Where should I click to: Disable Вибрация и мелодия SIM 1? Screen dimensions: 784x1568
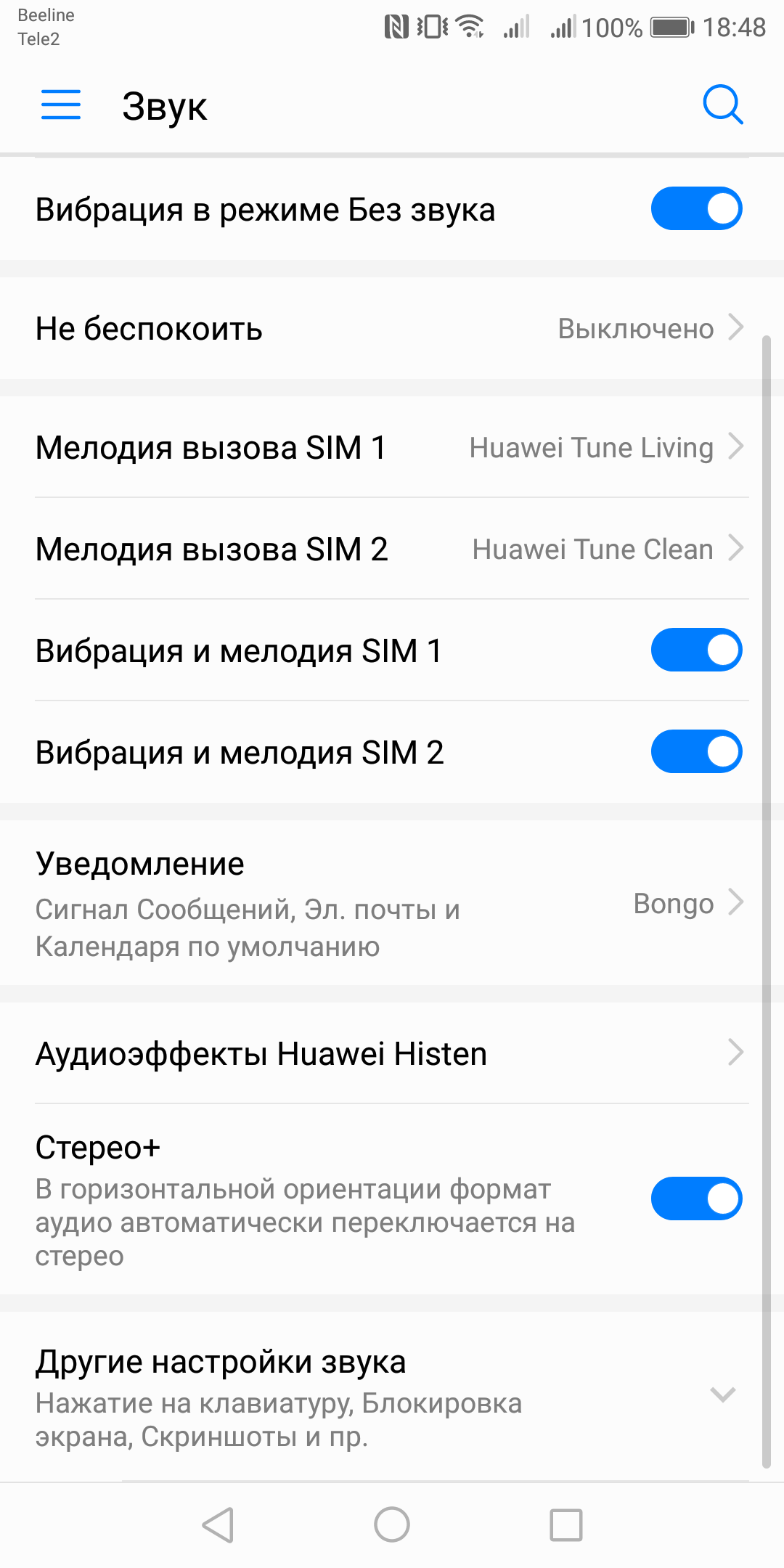coord(696,650)
